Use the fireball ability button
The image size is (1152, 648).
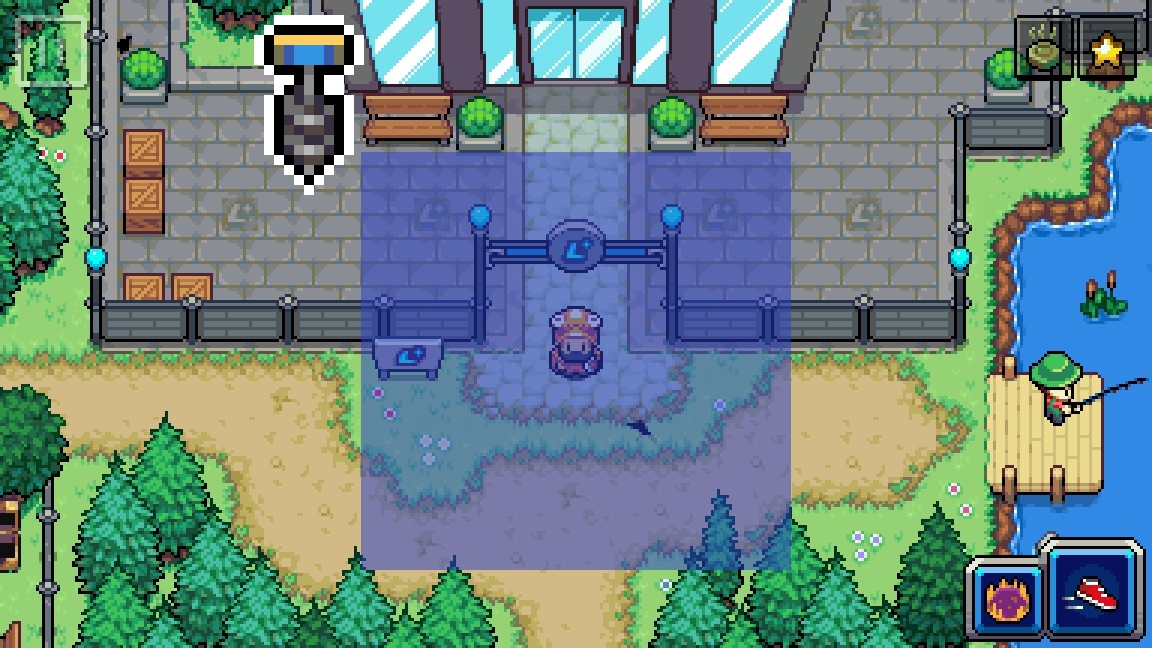[1005, 600]
